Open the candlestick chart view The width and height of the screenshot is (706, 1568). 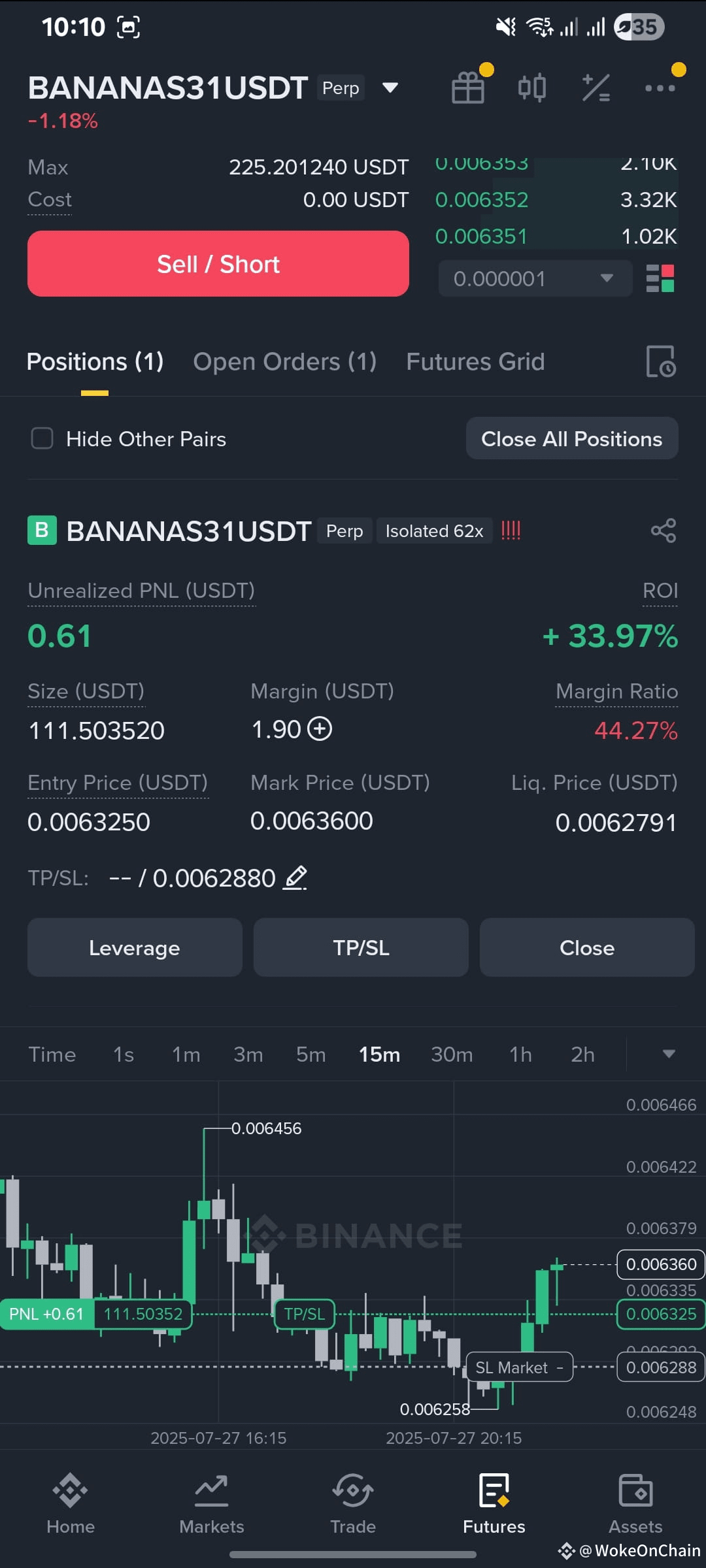point(531,88)
